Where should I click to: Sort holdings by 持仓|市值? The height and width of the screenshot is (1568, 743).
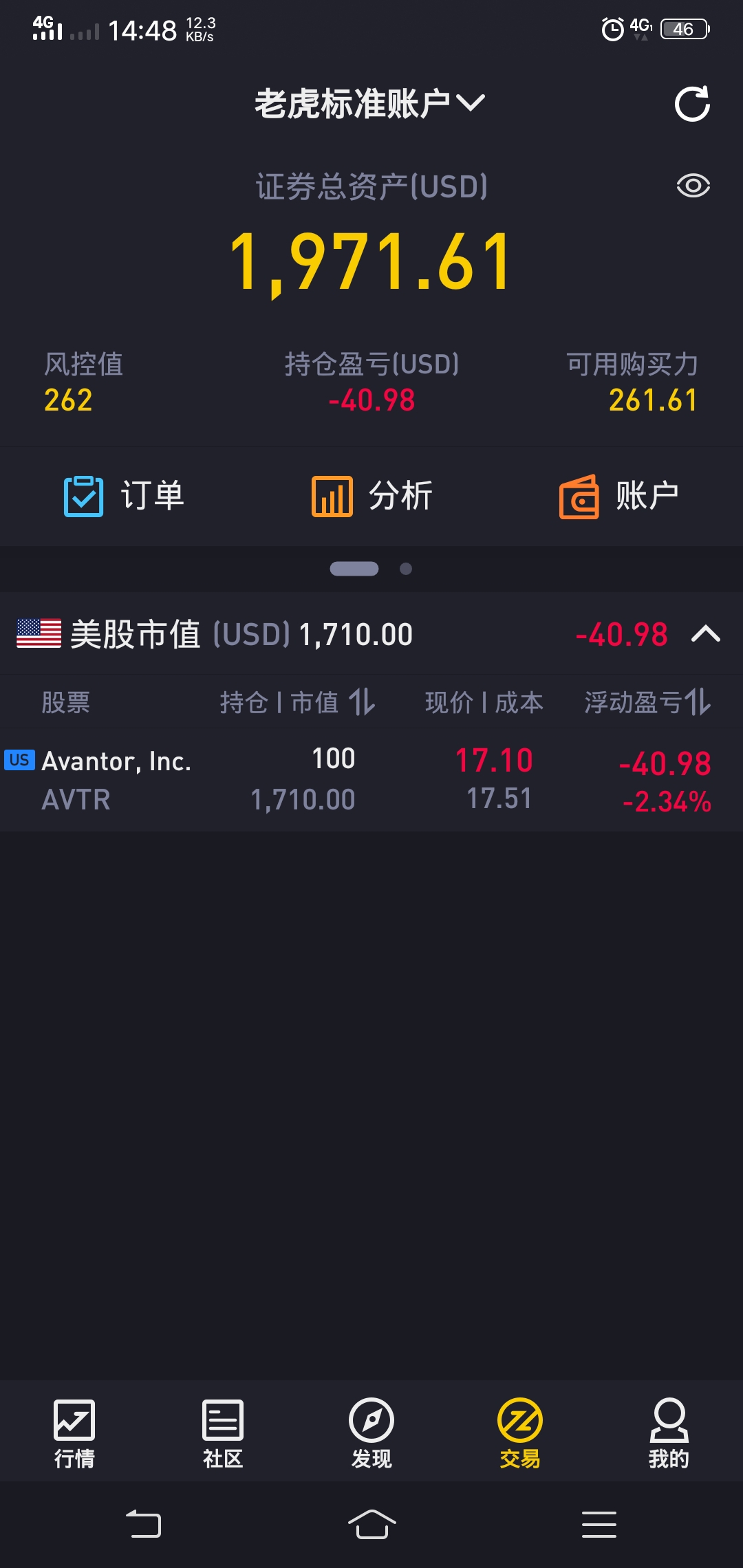(297, 702)
